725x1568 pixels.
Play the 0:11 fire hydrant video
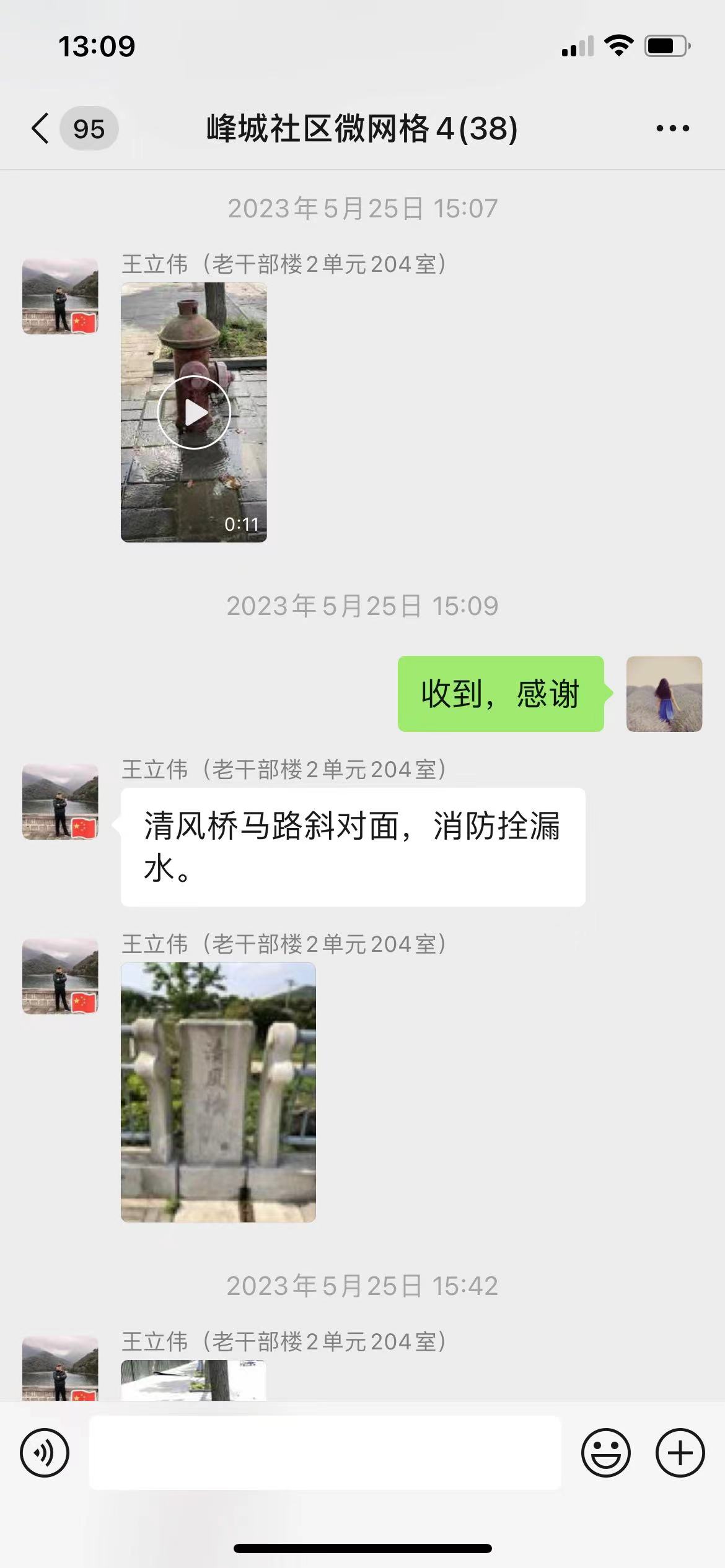pos(194,412)
